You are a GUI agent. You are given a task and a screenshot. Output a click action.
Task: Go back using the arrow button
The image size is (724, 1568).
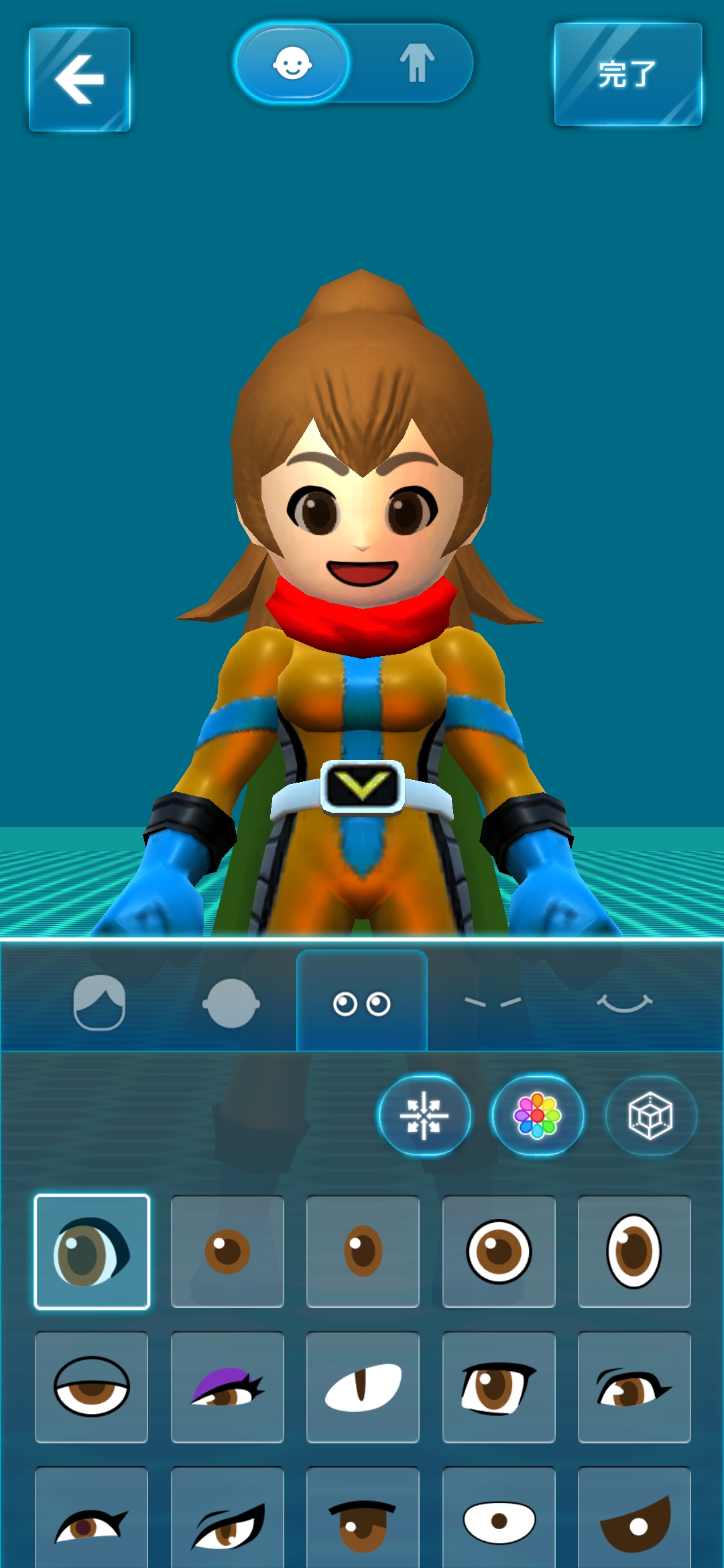pos(79,79)
